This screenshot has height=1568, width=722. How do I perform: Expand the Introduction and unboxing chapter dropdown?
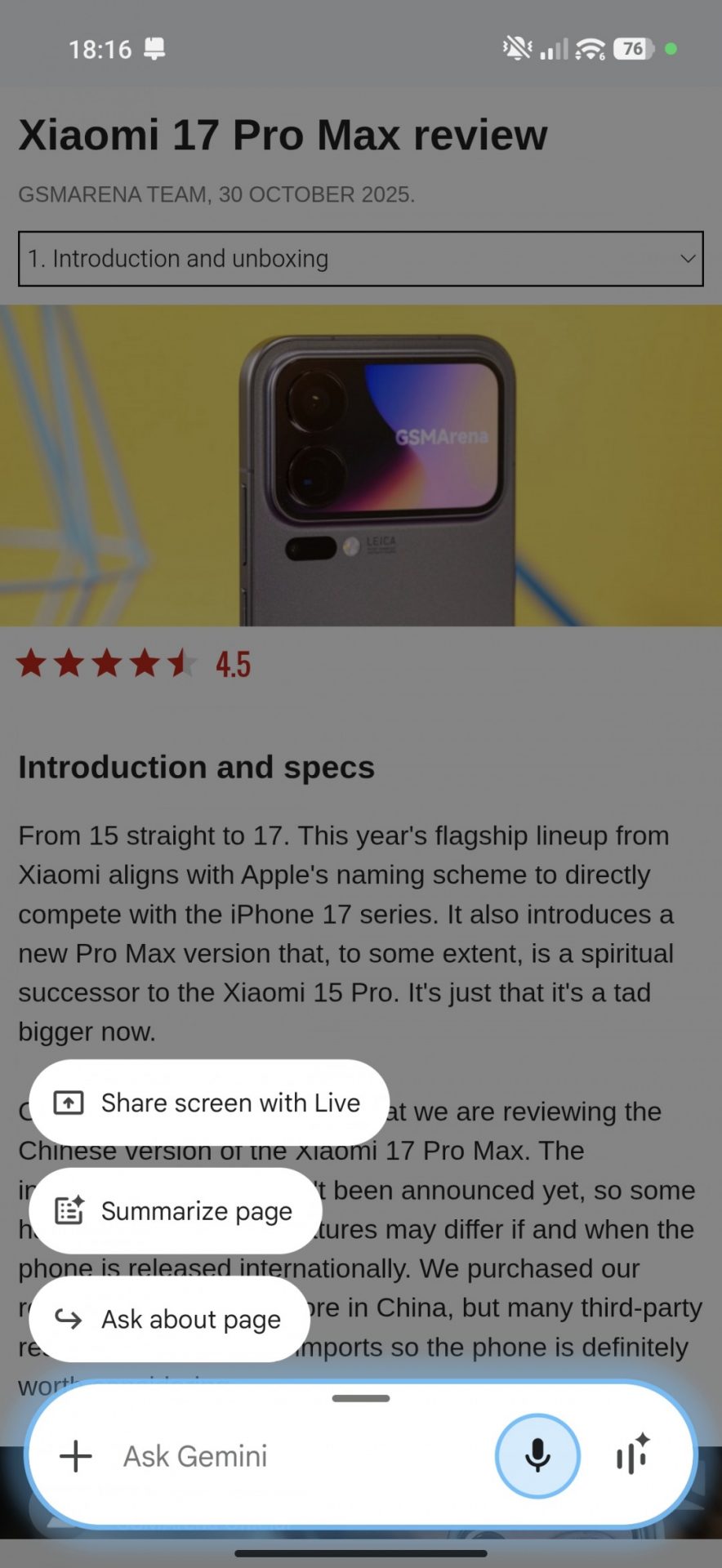pos(360,259)
